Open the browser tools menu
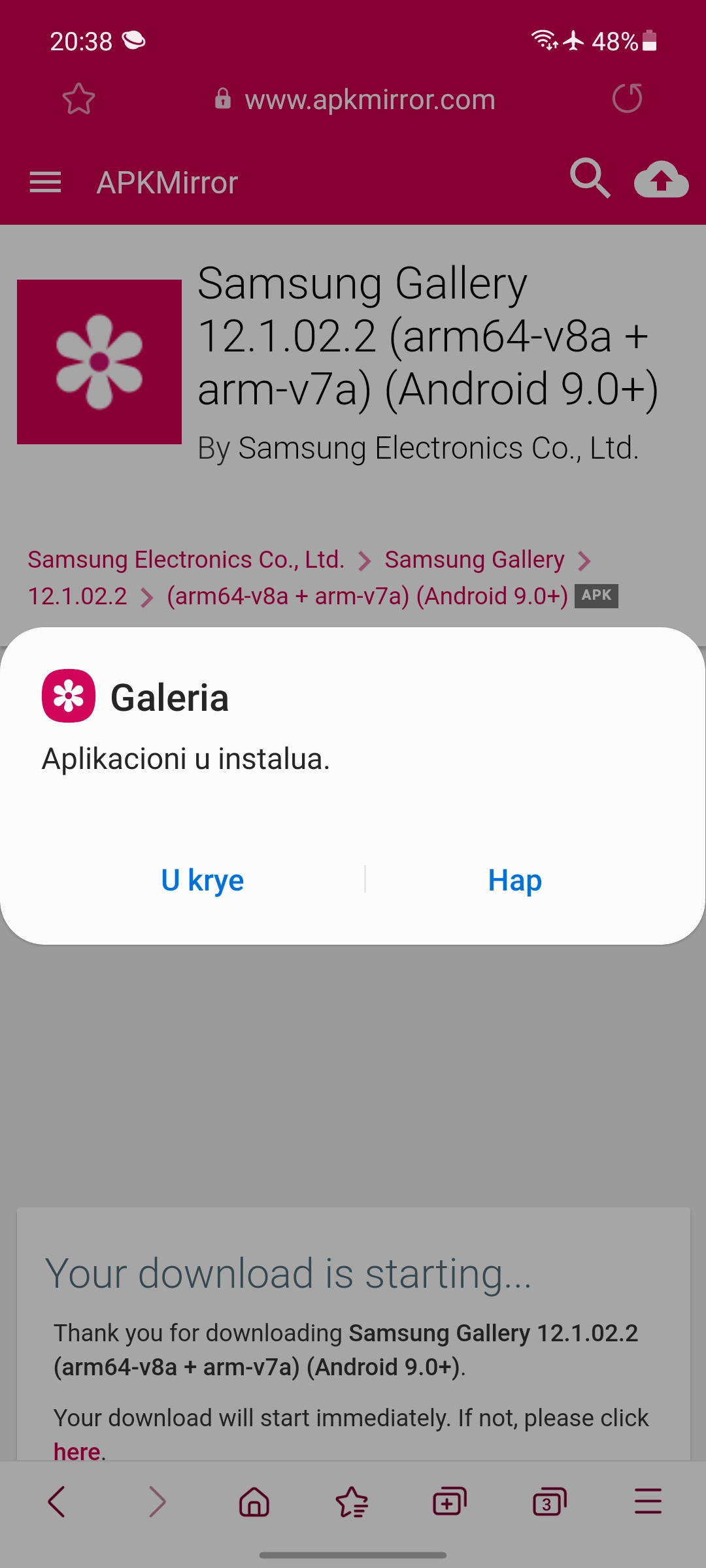 [648, 1502]
